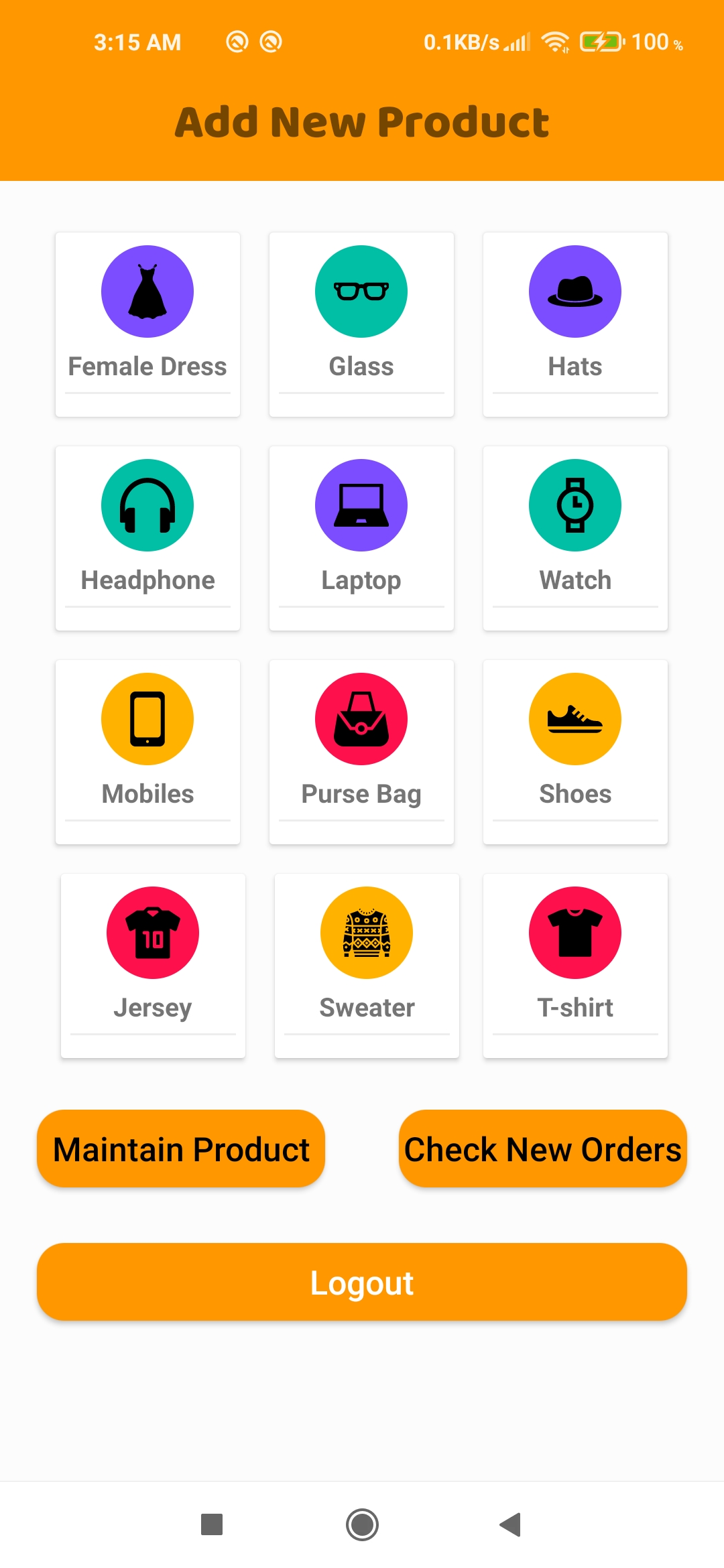Tap the Laptop computer icon
The image size is (724, 1568).
(x=361, y=505)
